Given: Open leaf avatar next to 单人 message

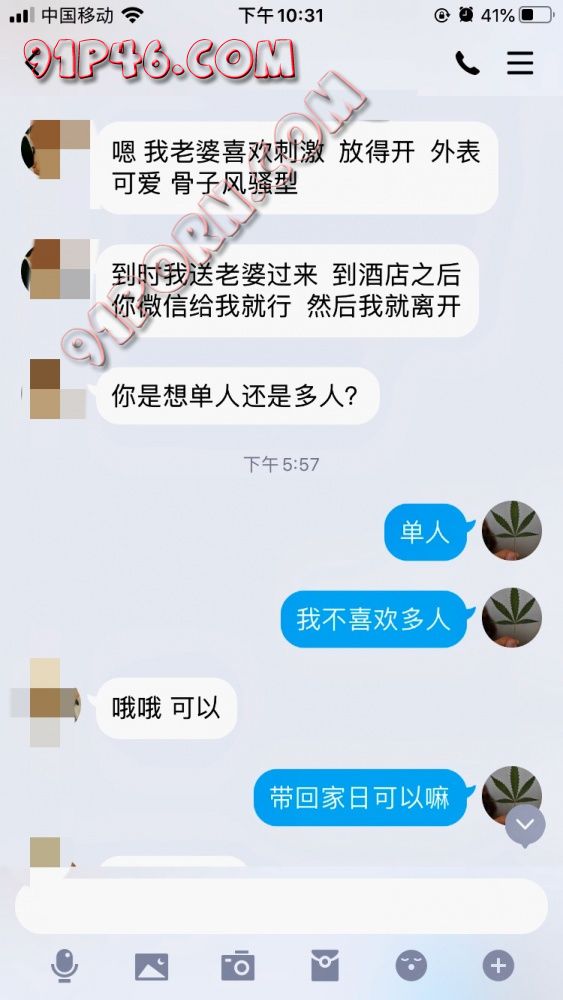Looking at the screenshot, I should pos(511,531).
